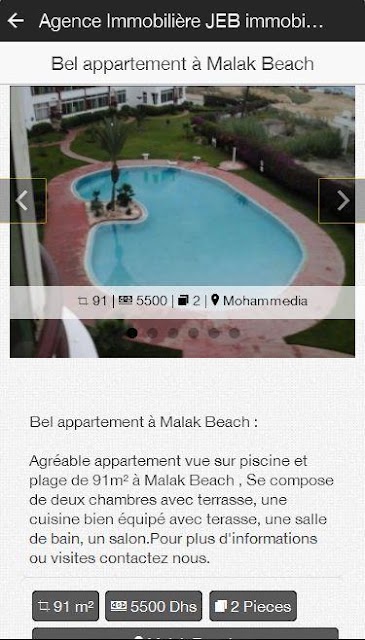365x640 pixels.
Task: Show the previous photo in the carousel
Action: click(23, 200)
